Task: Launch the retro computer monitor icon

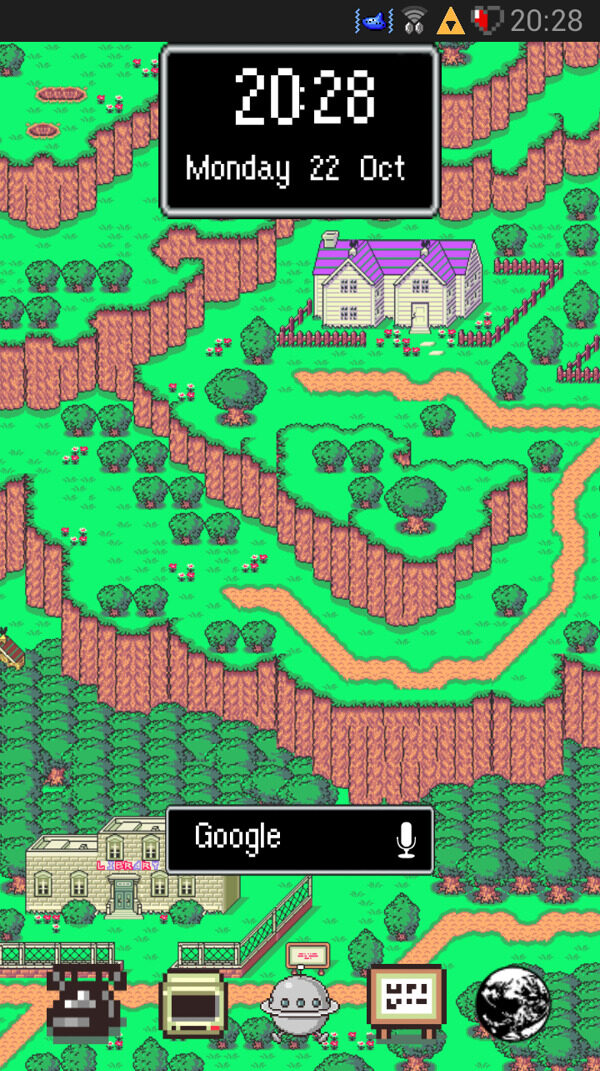Action: 193,1003
